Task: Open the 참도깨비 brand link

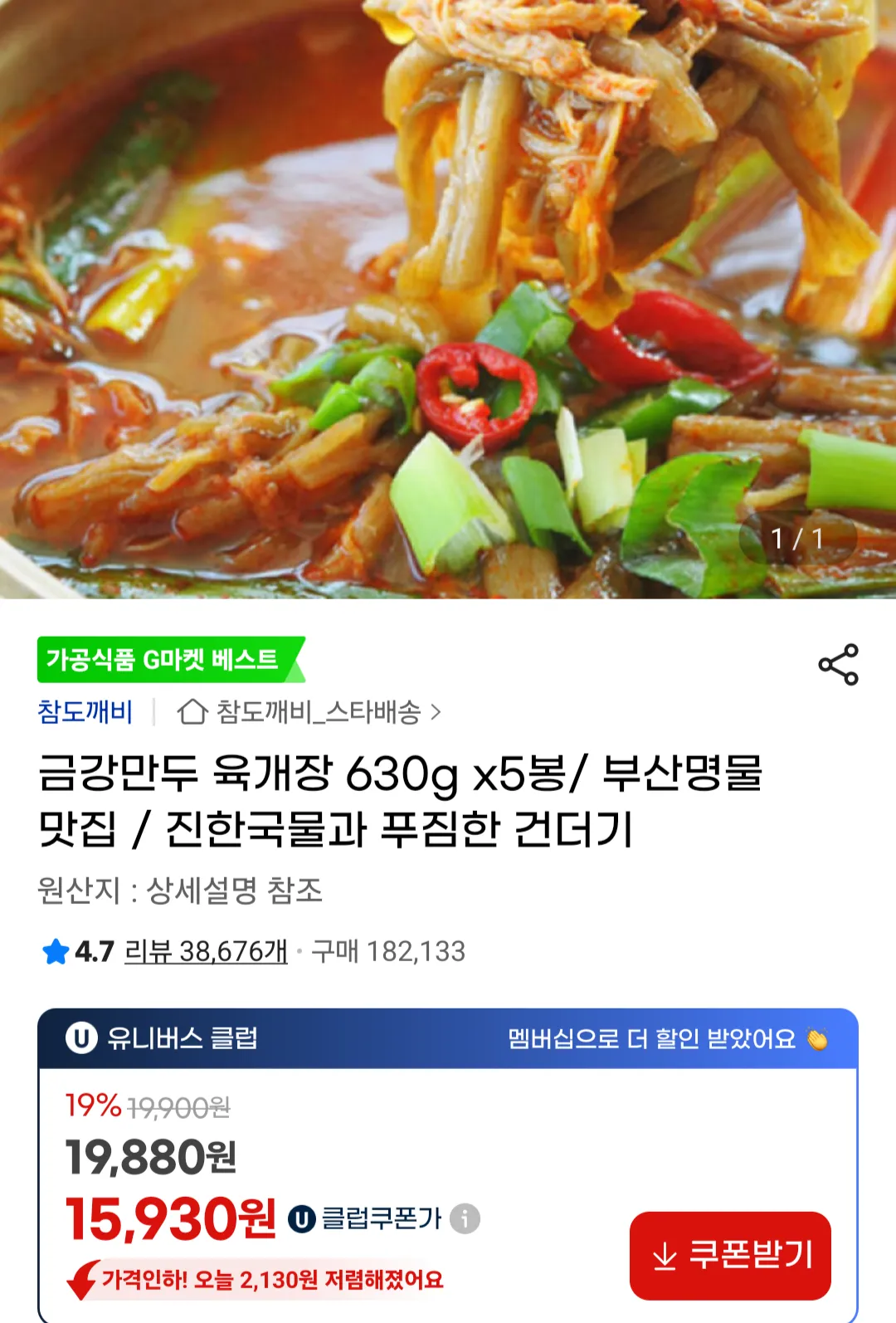Action: [85, 712]
